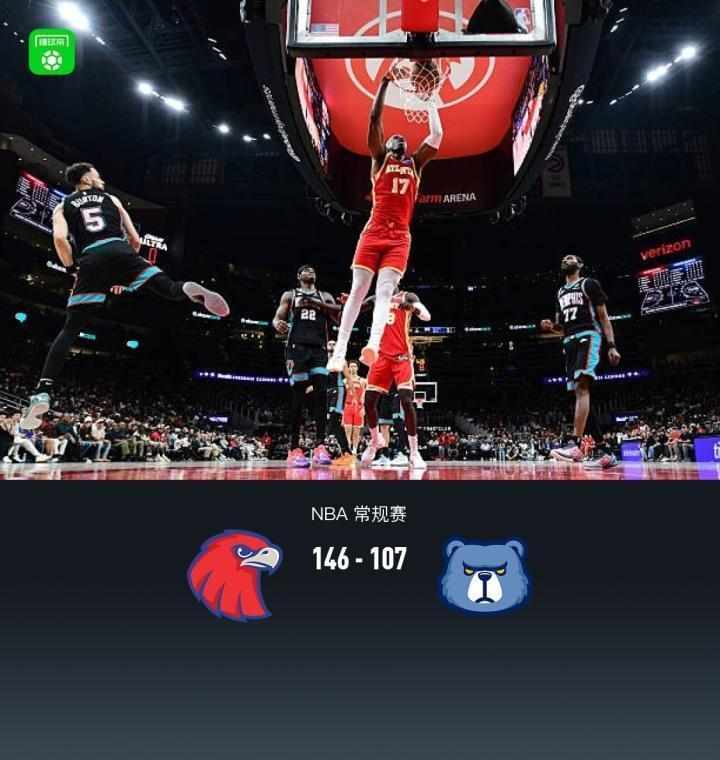The width and height of the screenshot is (720, 760).
Task: Open the game details via the score text
Action: pyautogui.click(x=359, y=561)
